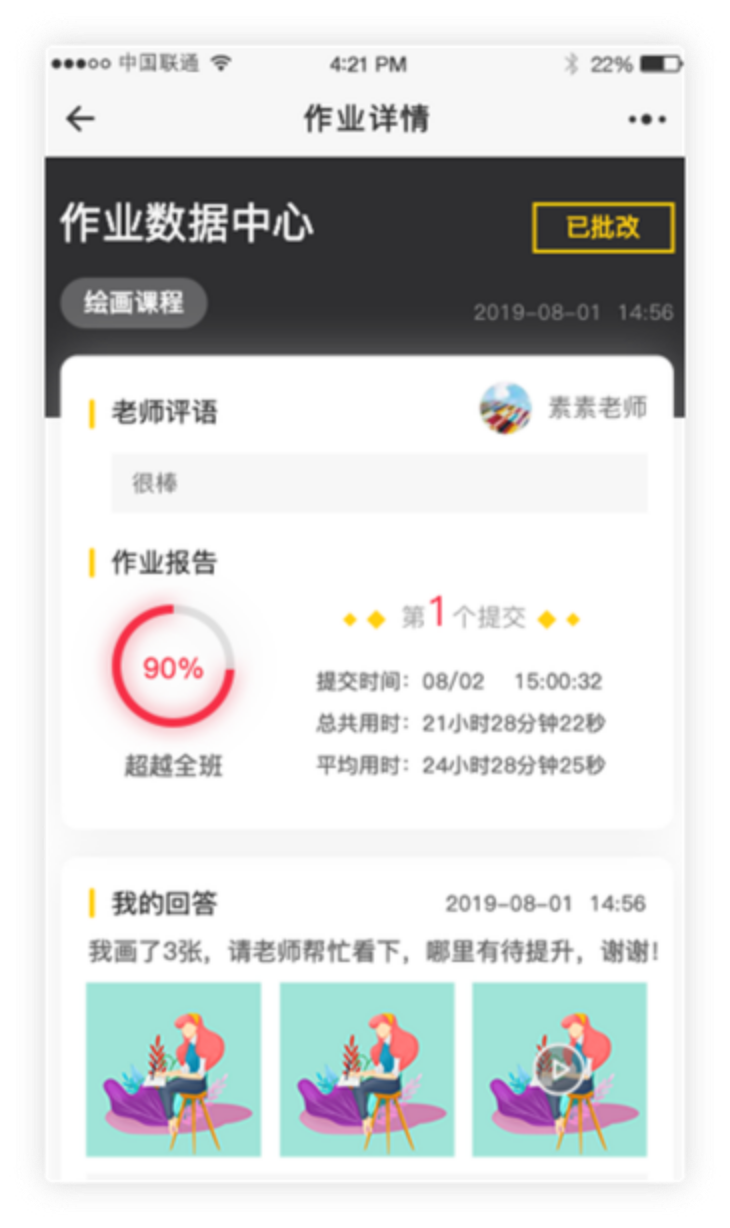View the first answer image

tap(173, 1069)
